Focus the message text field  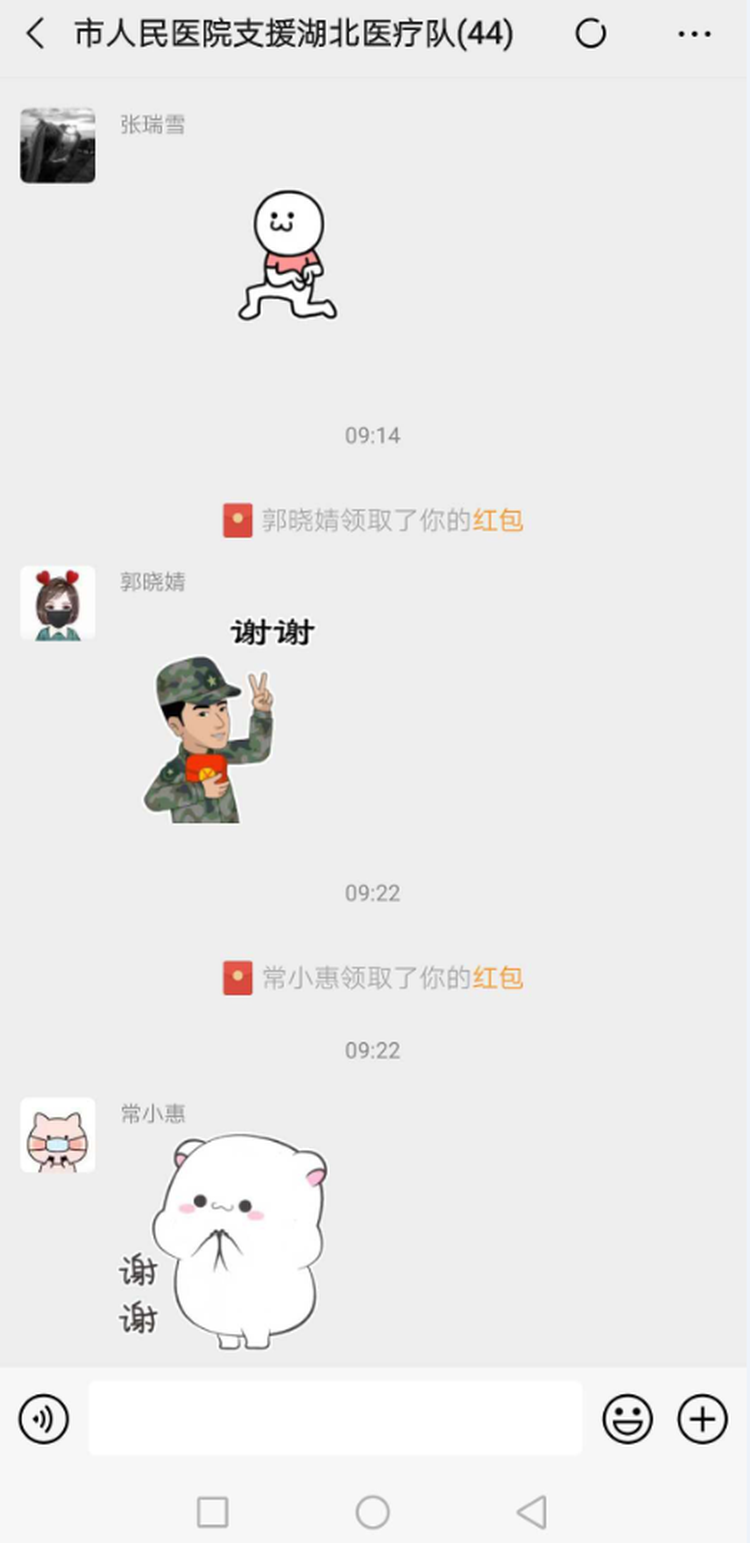coord(335,1419)
